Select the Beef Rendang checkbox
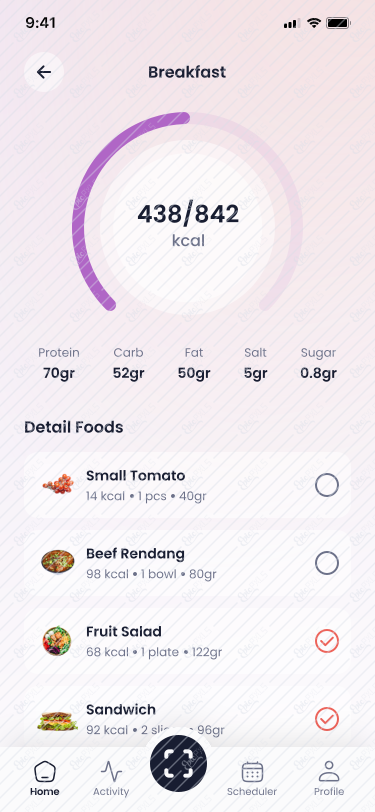Screen dimensions: 375x812 327,563
